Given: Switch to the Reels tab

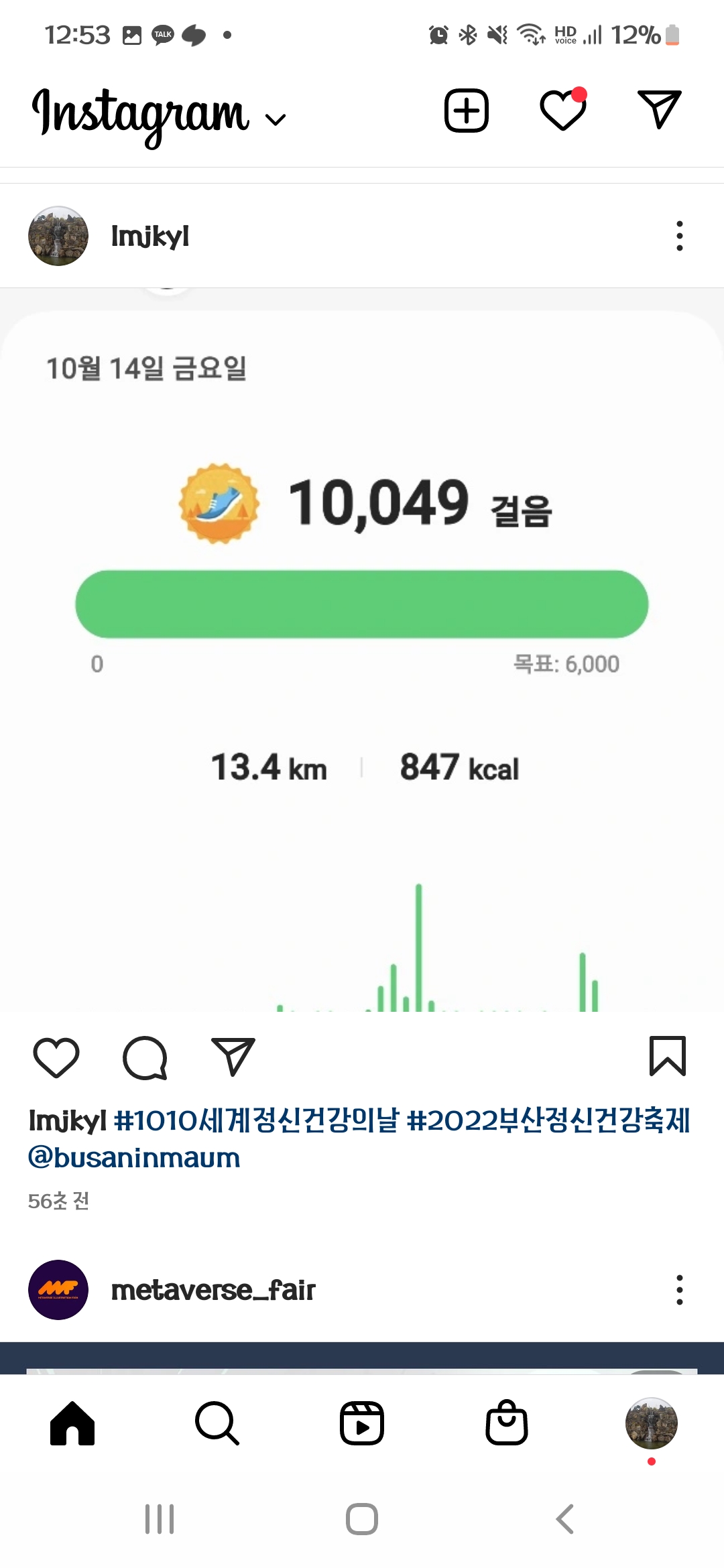Looking at the screenshot, I should [x=362, y=1423].
